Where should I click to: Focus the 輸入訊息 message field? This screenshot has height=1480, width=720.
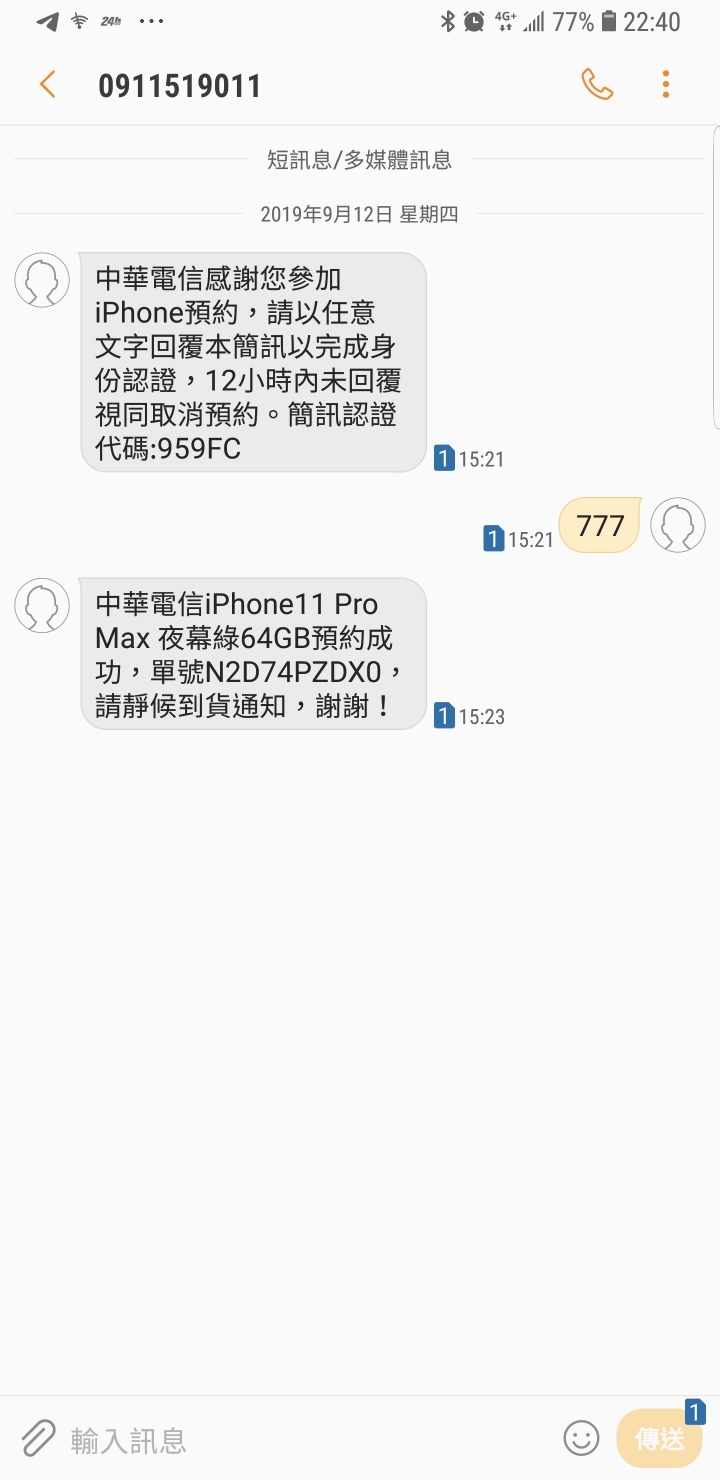[x=300, y=1440]
